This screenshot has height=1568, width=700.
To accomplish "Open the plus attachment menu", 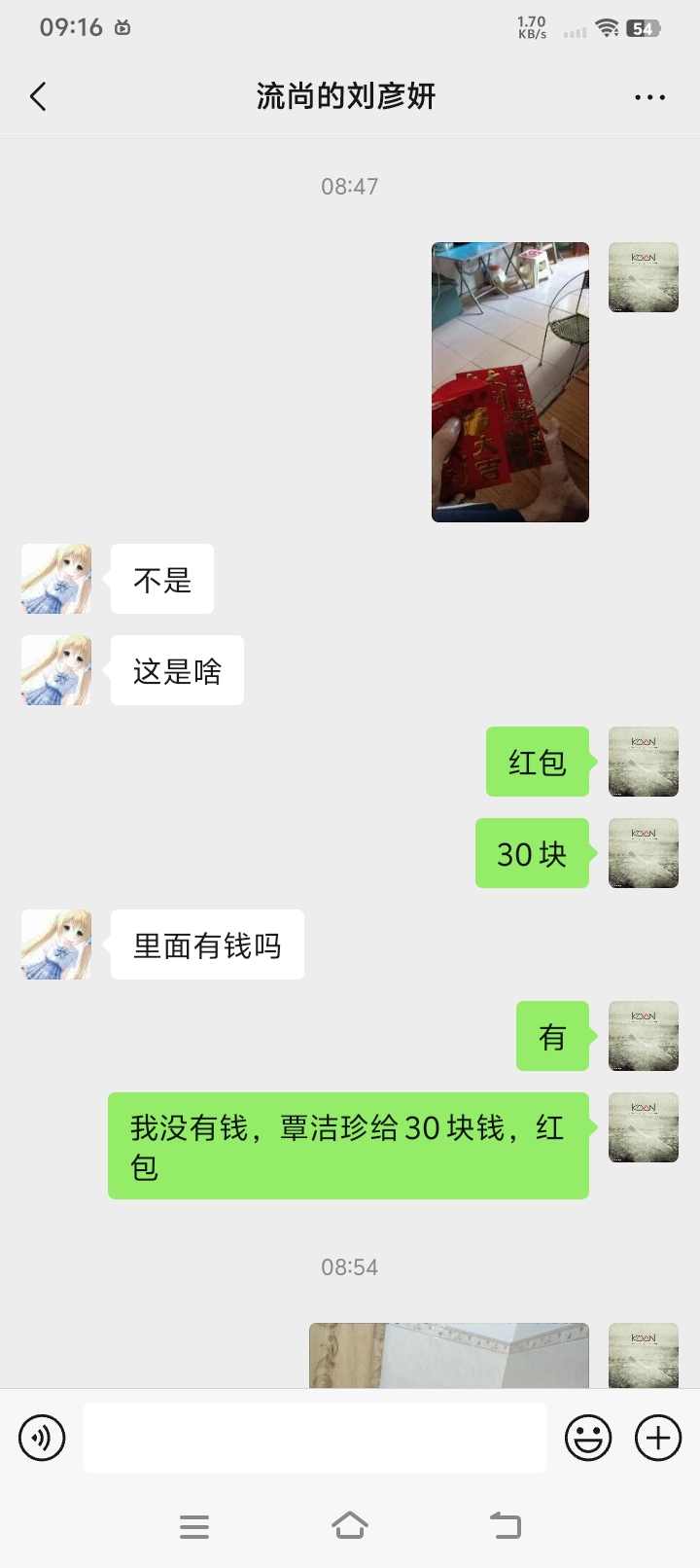I will [x=658, y=1437].
